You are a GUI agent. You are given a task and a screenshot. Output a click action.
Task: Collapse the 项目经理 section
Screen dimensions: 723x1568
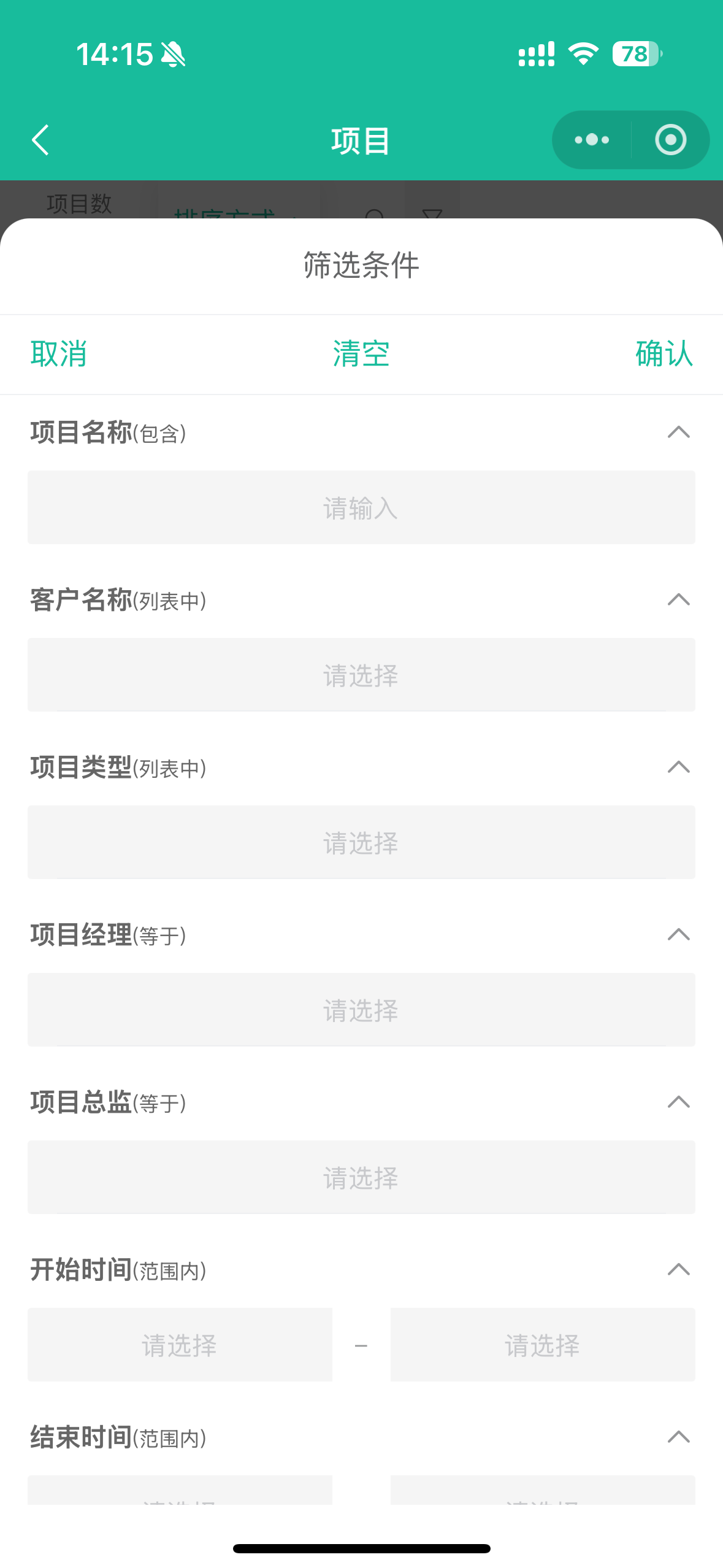pos(678,935)
